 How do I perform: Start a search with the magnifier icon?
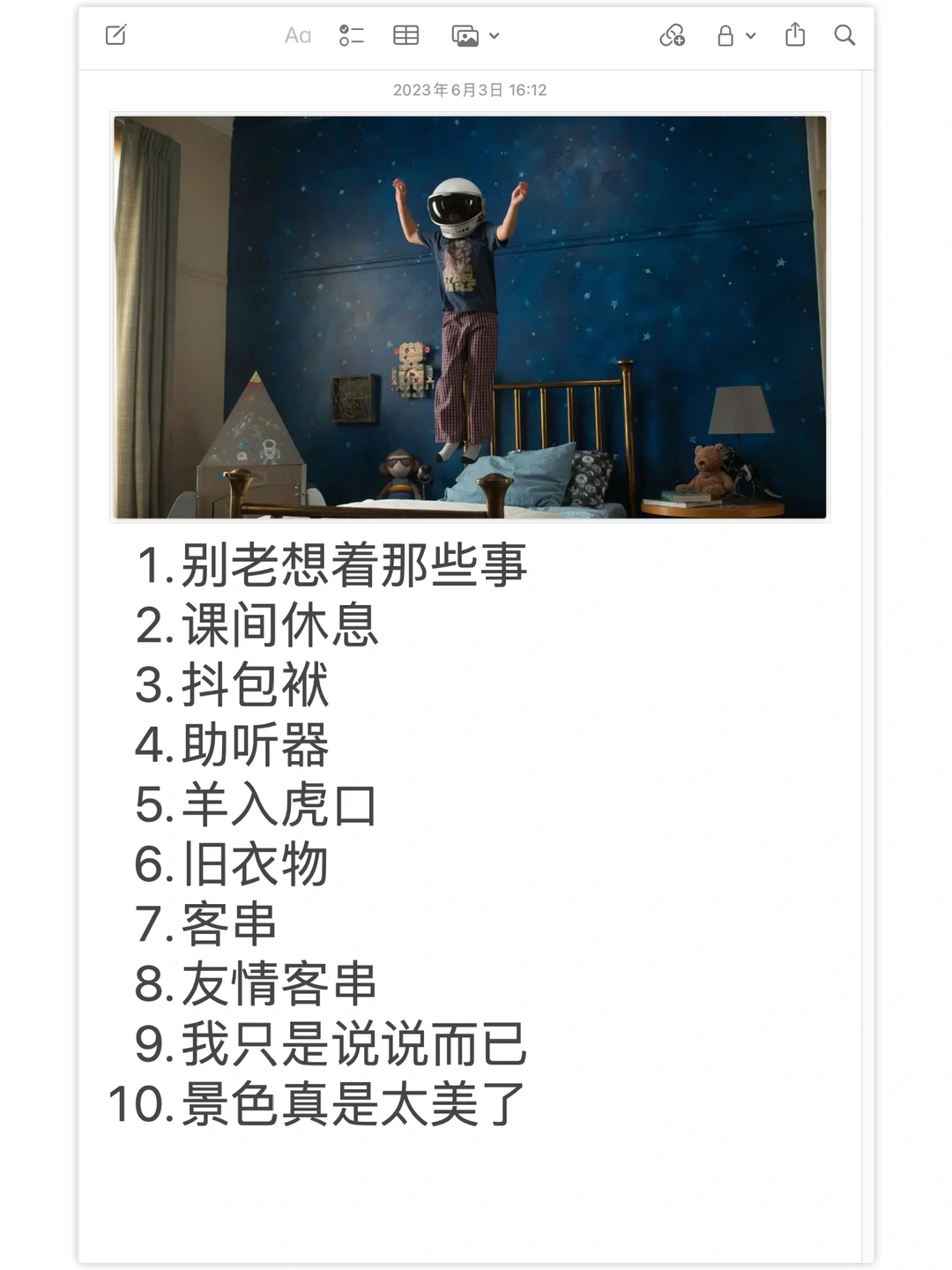coord(845,35)
